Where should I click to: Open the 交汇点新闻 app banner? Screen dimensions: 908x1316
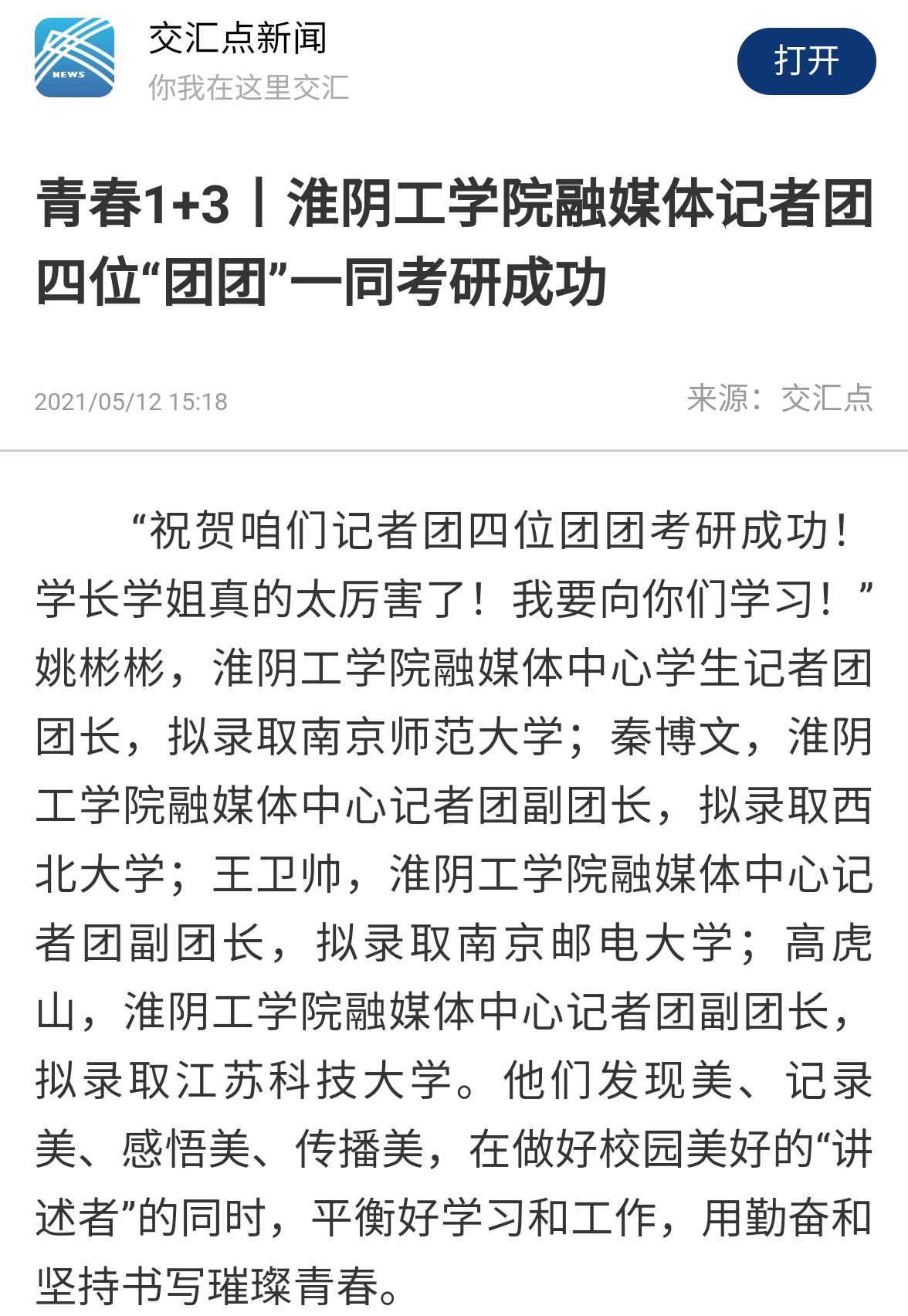[x=238, y=60]
